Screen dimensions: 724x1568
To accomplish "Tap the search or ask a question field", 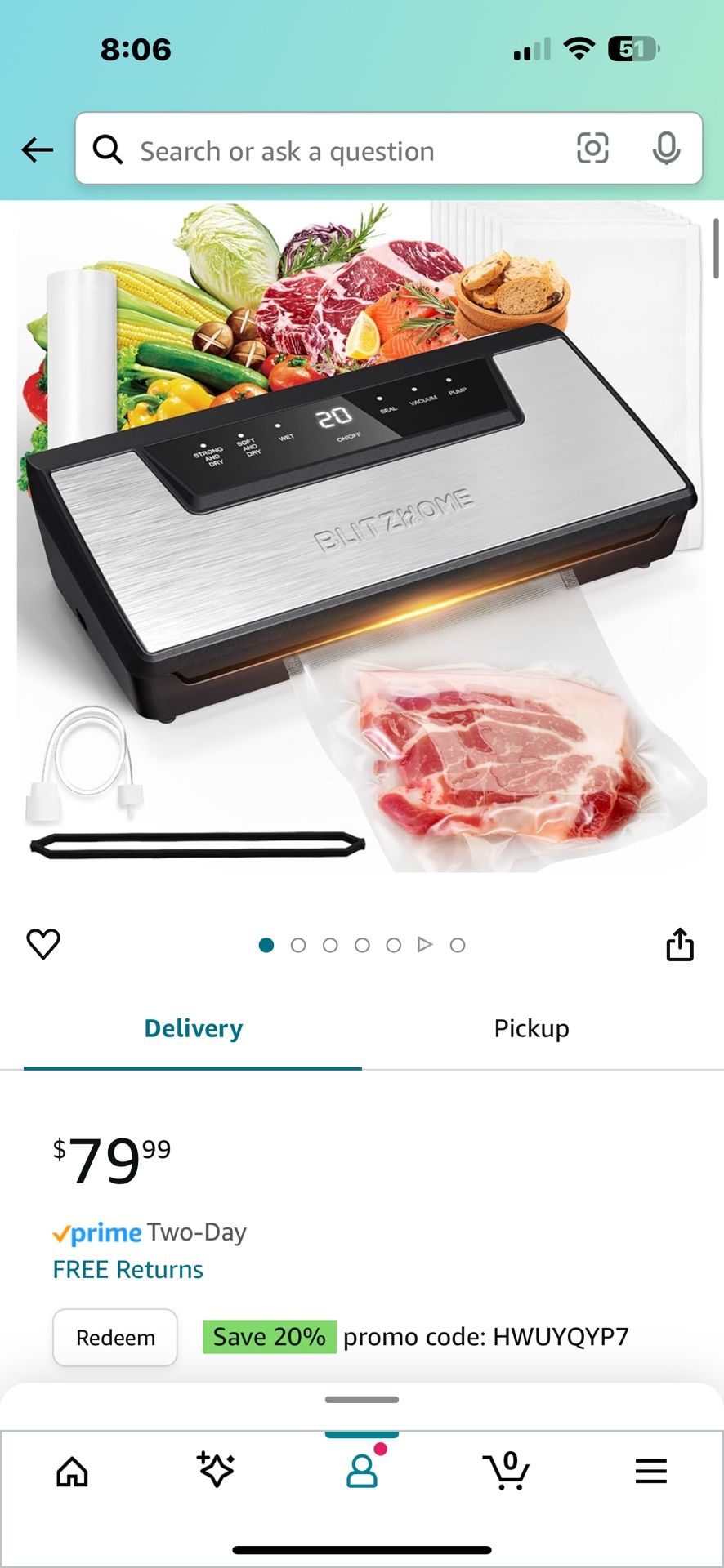I will [x=327, y=151].
